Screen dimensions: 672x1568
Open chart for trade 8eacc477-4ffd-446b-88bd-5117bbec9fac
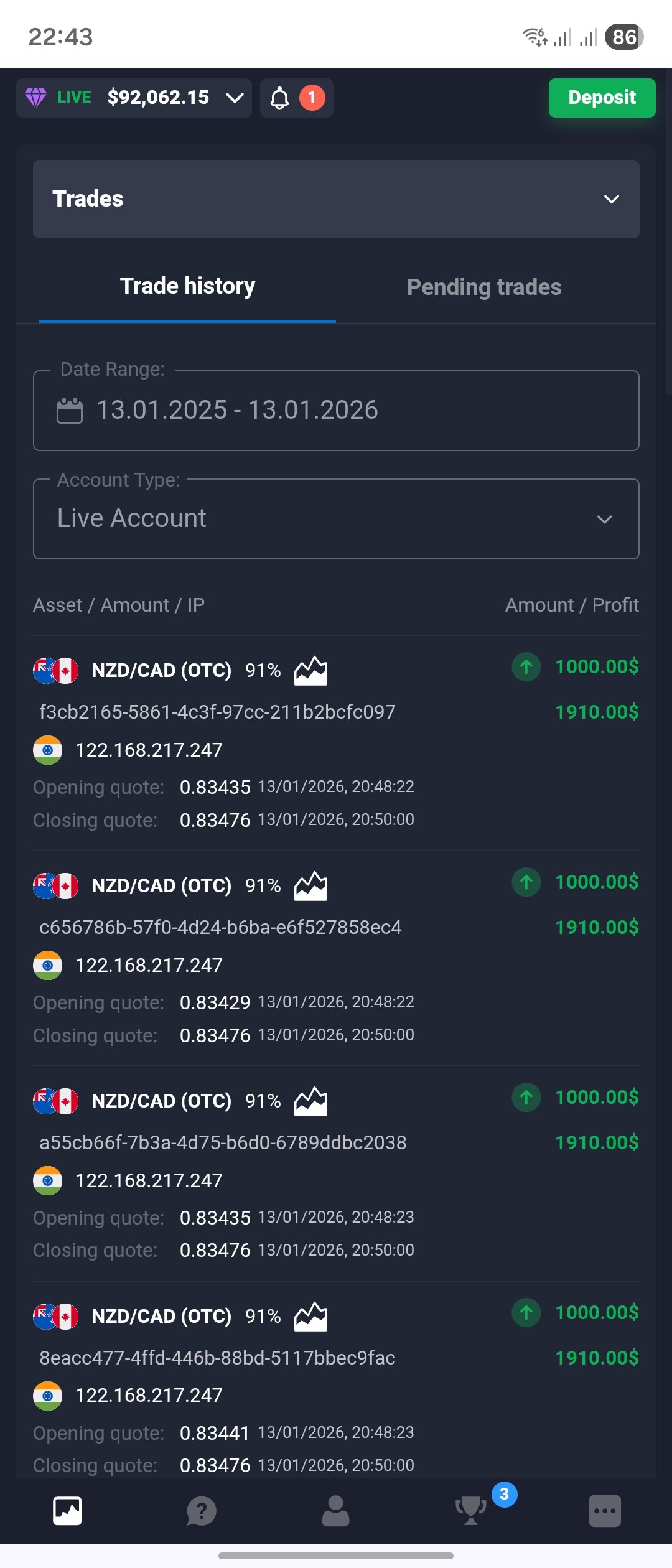pos(310,1317)
